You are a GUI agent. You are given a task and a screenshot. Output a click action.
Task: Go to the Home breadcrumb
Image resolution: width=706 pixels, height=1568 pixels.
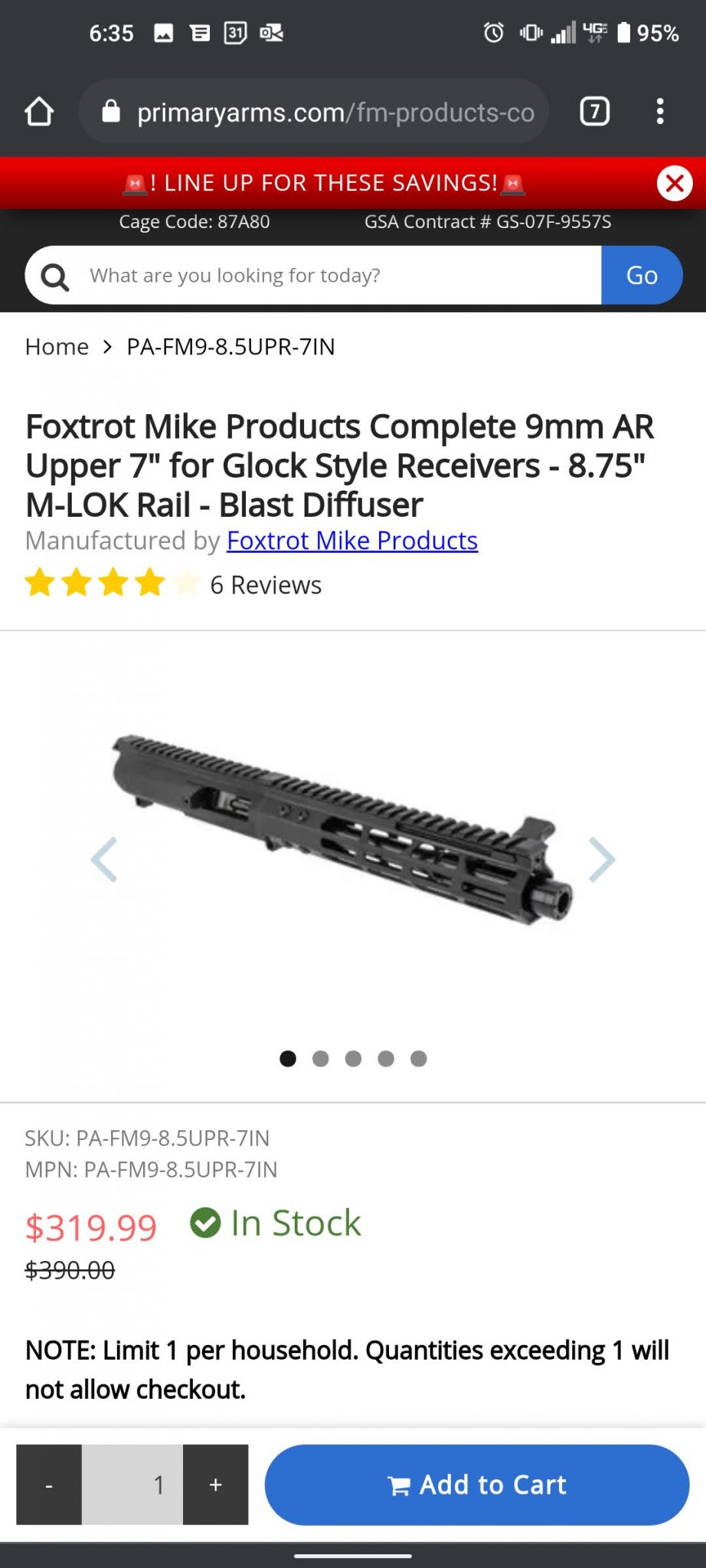tap(57, 347)
